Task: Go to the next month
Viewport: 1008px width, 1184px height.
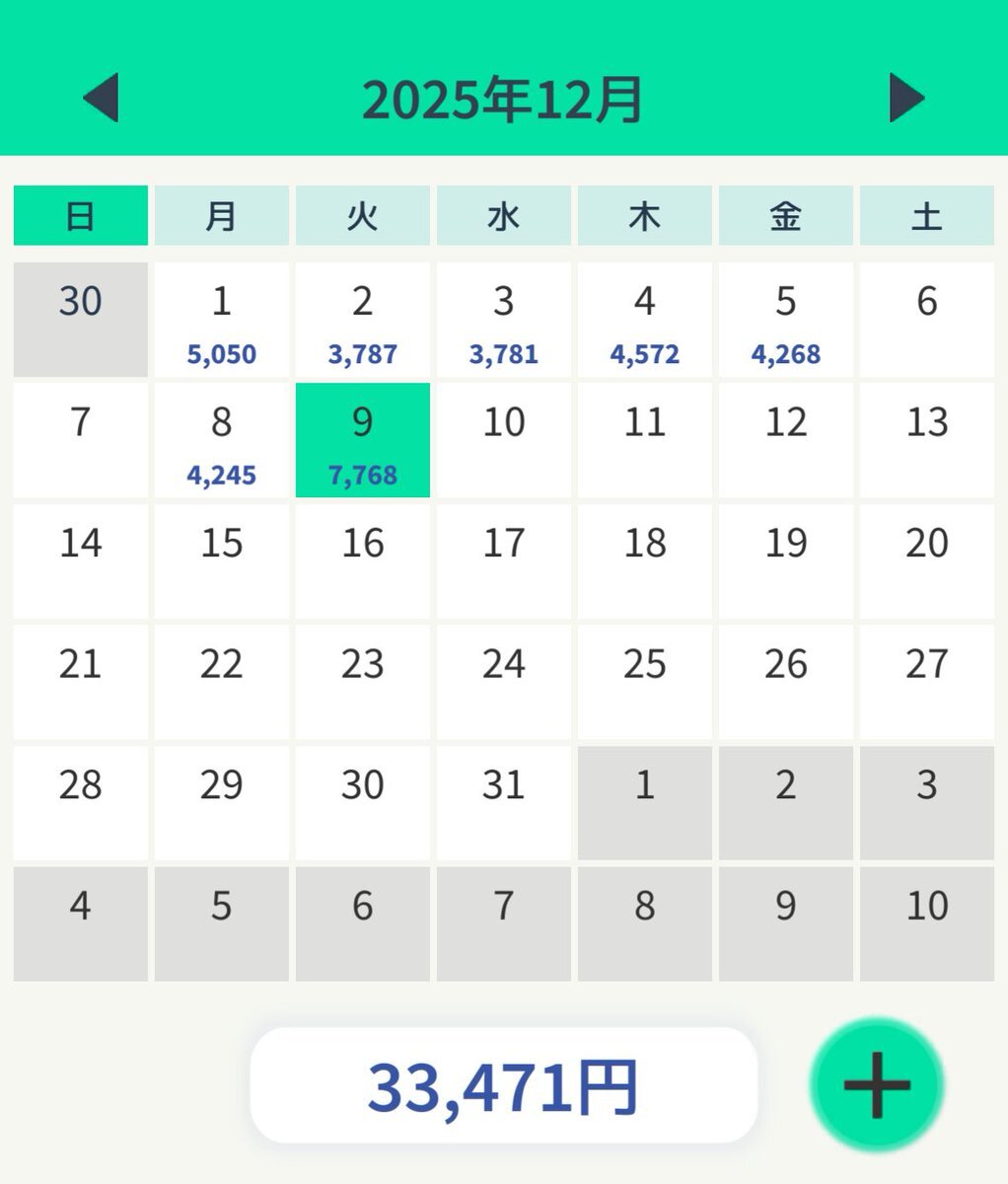Action: coord(906,98)
